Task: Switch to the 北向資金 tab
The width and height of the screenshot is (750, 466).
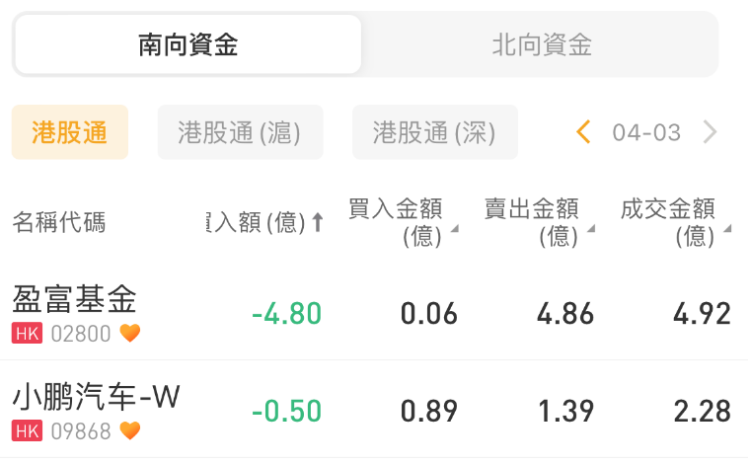Action: tap(541, 45)
